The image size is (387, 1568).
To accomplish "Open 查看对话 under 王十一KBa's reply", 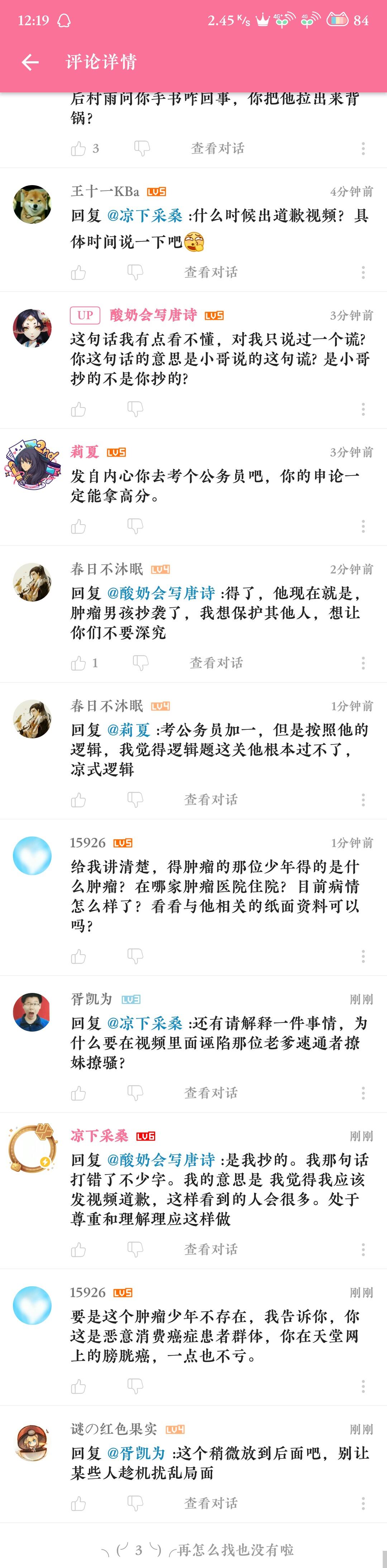I will click(211, 272).
